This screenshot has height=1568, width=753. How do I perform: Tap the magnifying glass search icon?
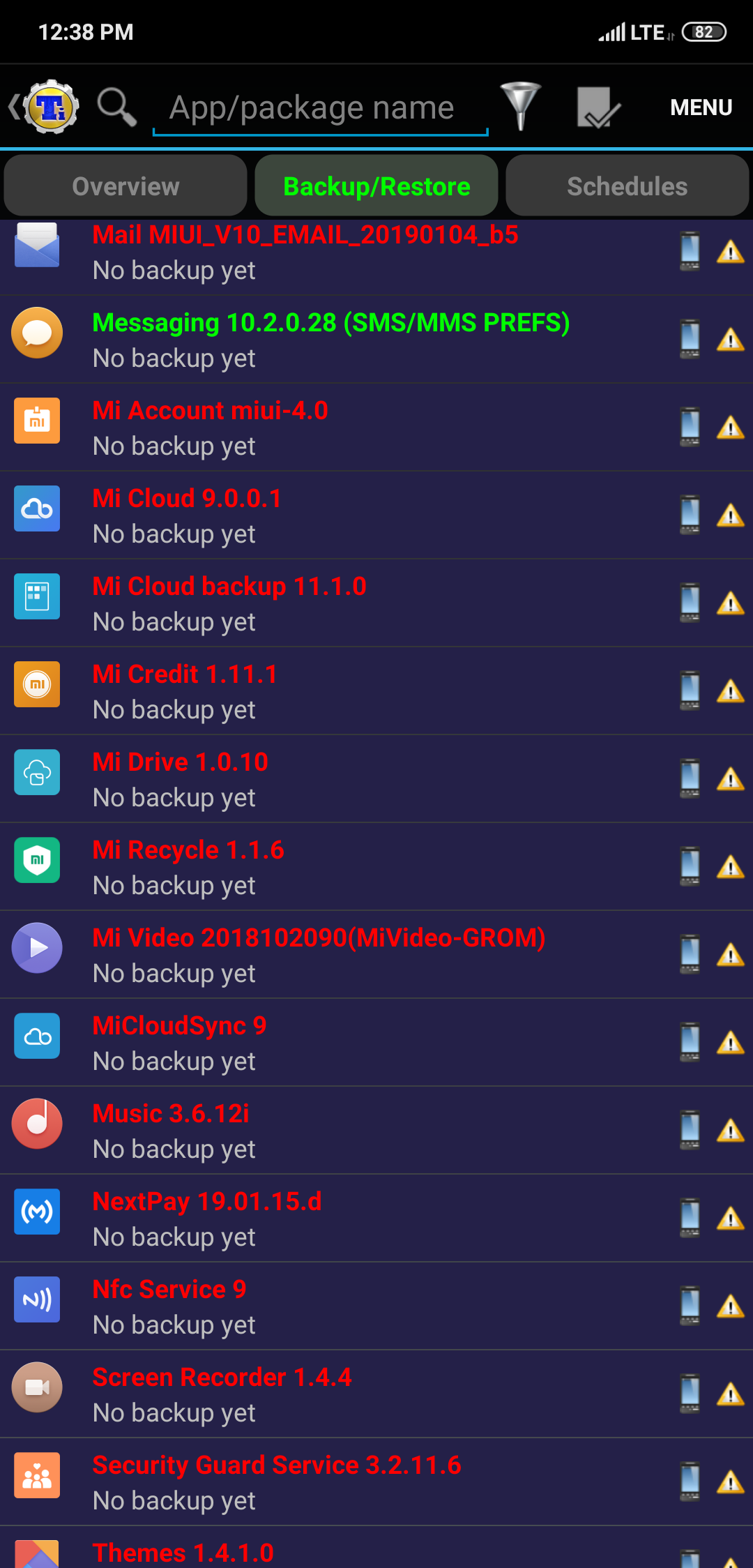coord(116,107)
